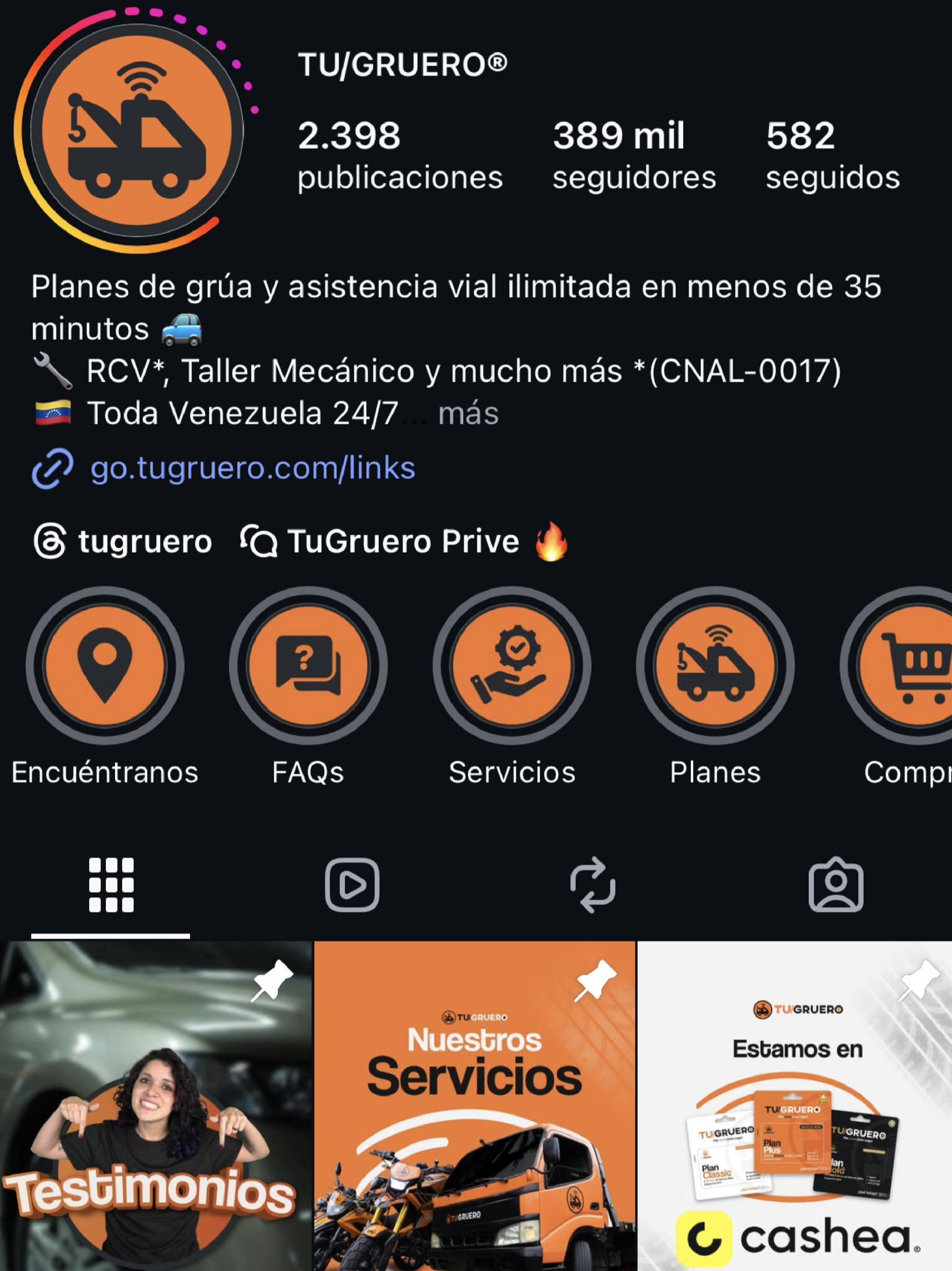Switch to the reposts tab
The width and height of the screenshot is (952, 1271).
point(592,885)
